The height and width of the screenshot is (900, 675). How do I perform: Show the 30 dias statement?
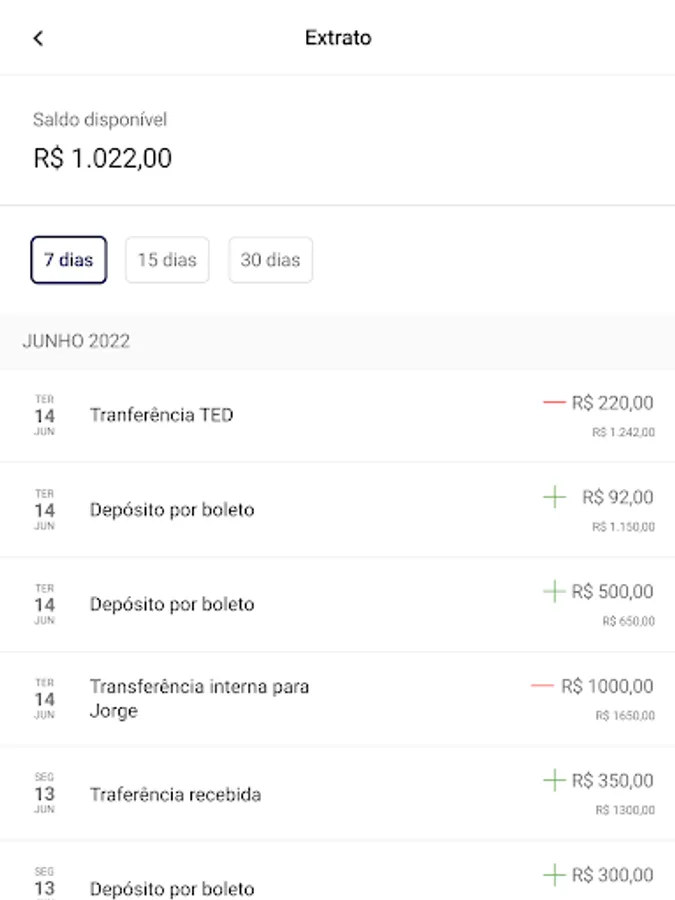(270, 260)
